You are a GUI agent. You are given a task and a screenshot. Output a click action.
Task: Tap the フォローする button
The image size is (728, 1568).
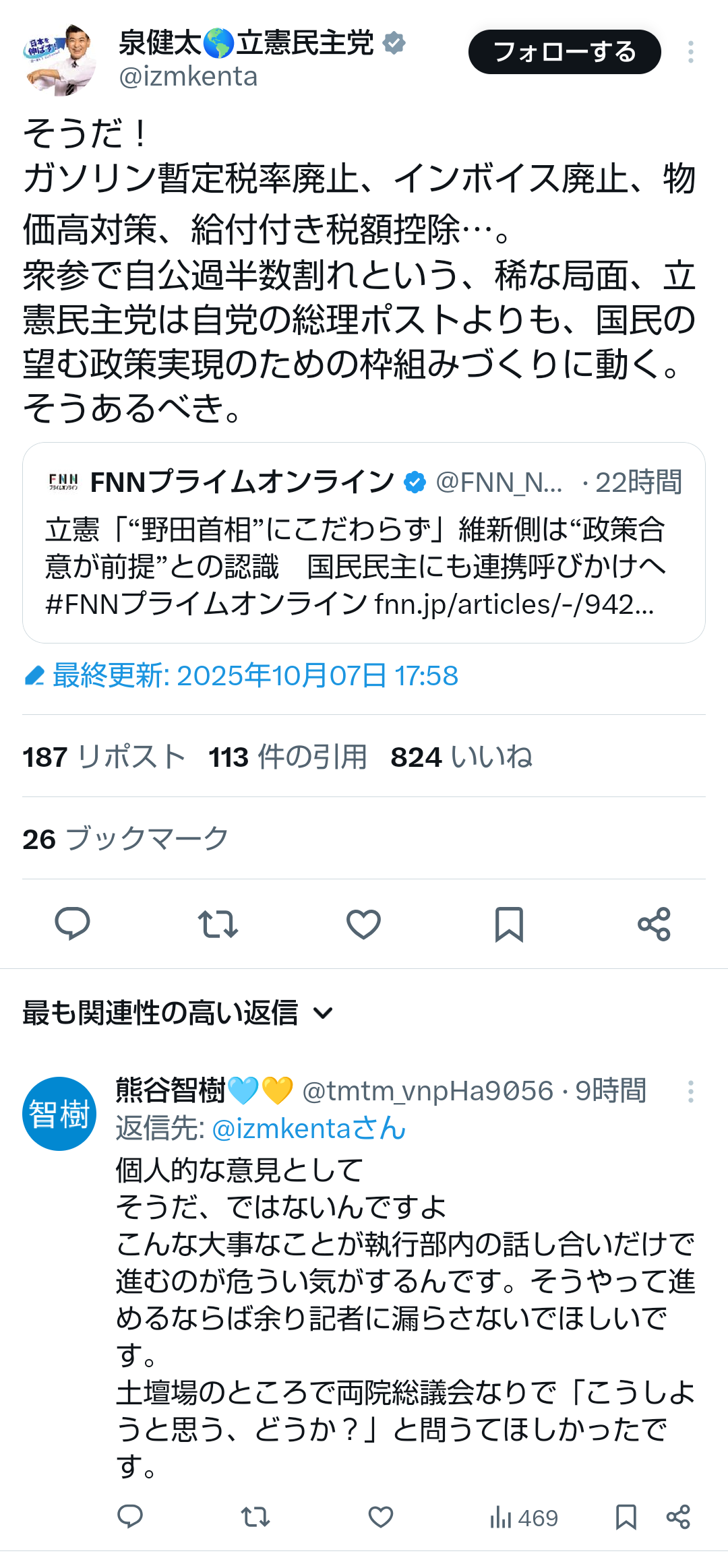pos(564,52)
